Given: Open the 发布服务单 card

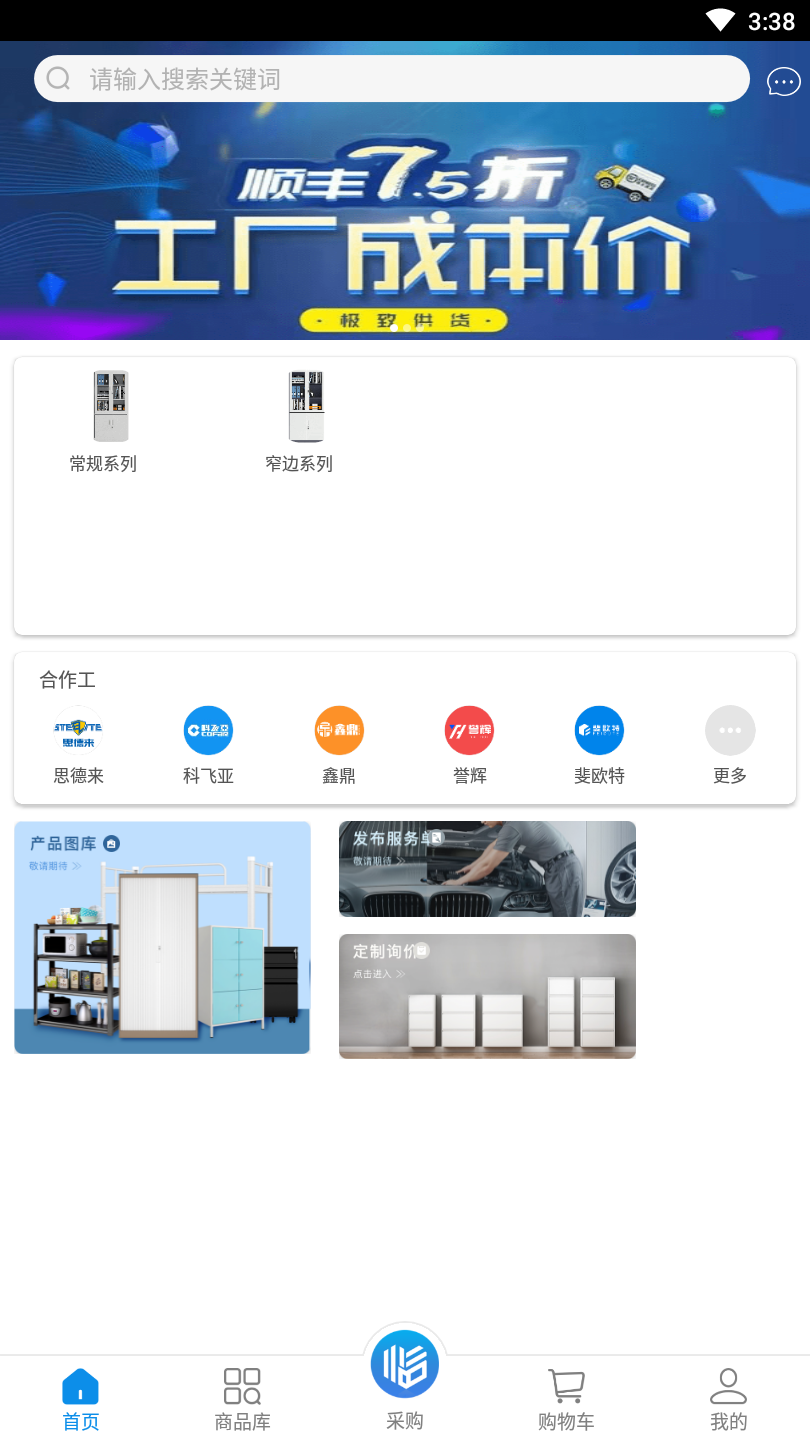Looking at the screenshot, I should [487, 869].
